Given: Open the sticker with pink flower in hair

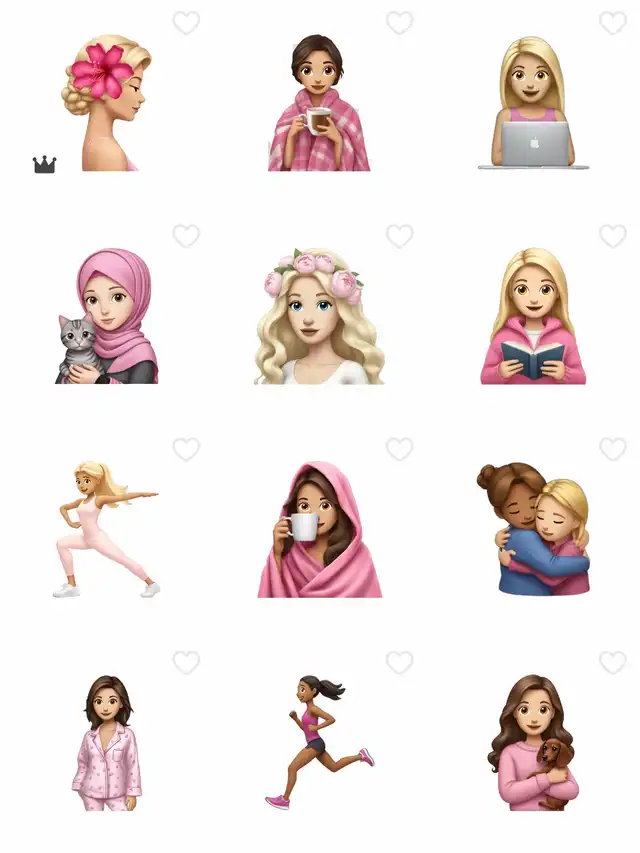Looking at the screenshot, I should click(107, 103).
